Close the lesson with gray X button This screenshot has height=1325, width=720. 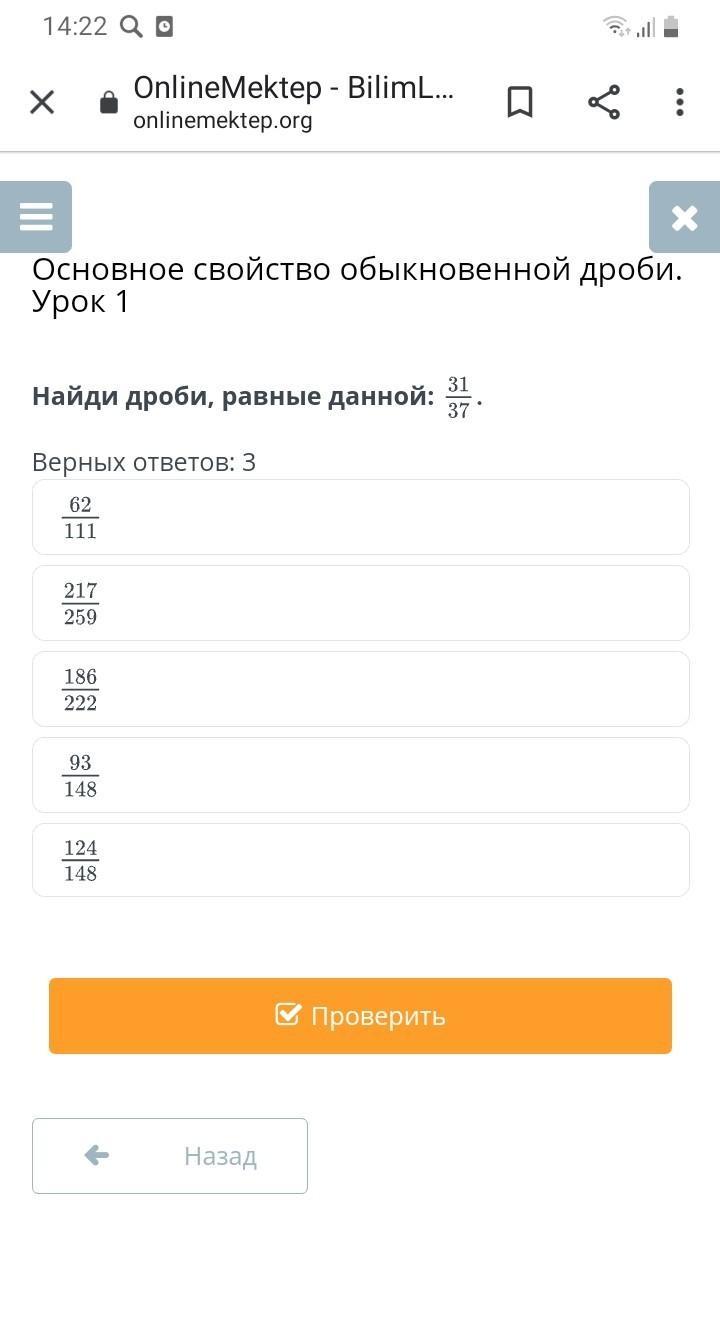[684, 217]
